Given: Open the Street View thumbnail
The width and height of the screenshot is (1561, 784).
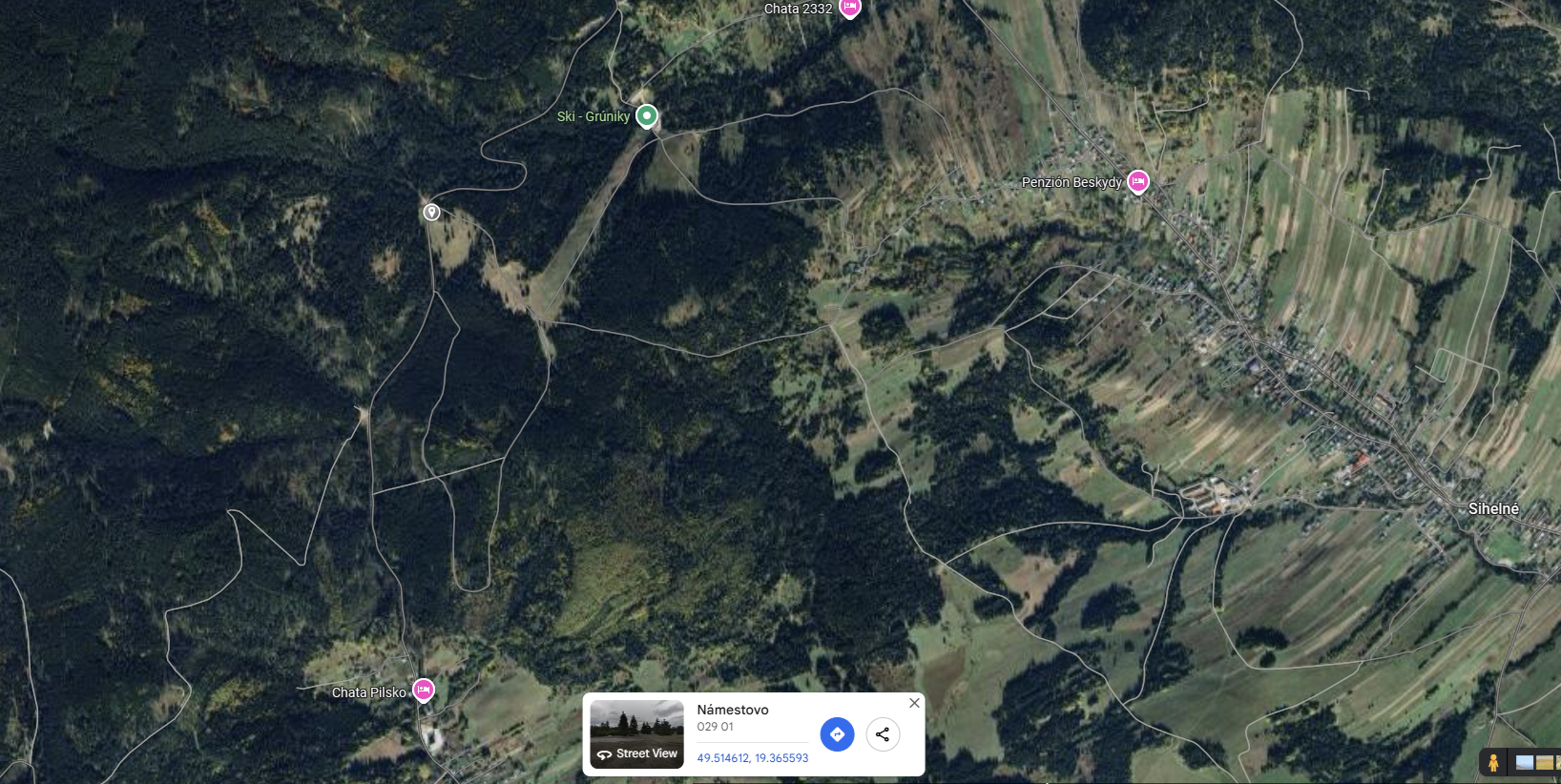Looking at the screenshot, I should (636, 734).
